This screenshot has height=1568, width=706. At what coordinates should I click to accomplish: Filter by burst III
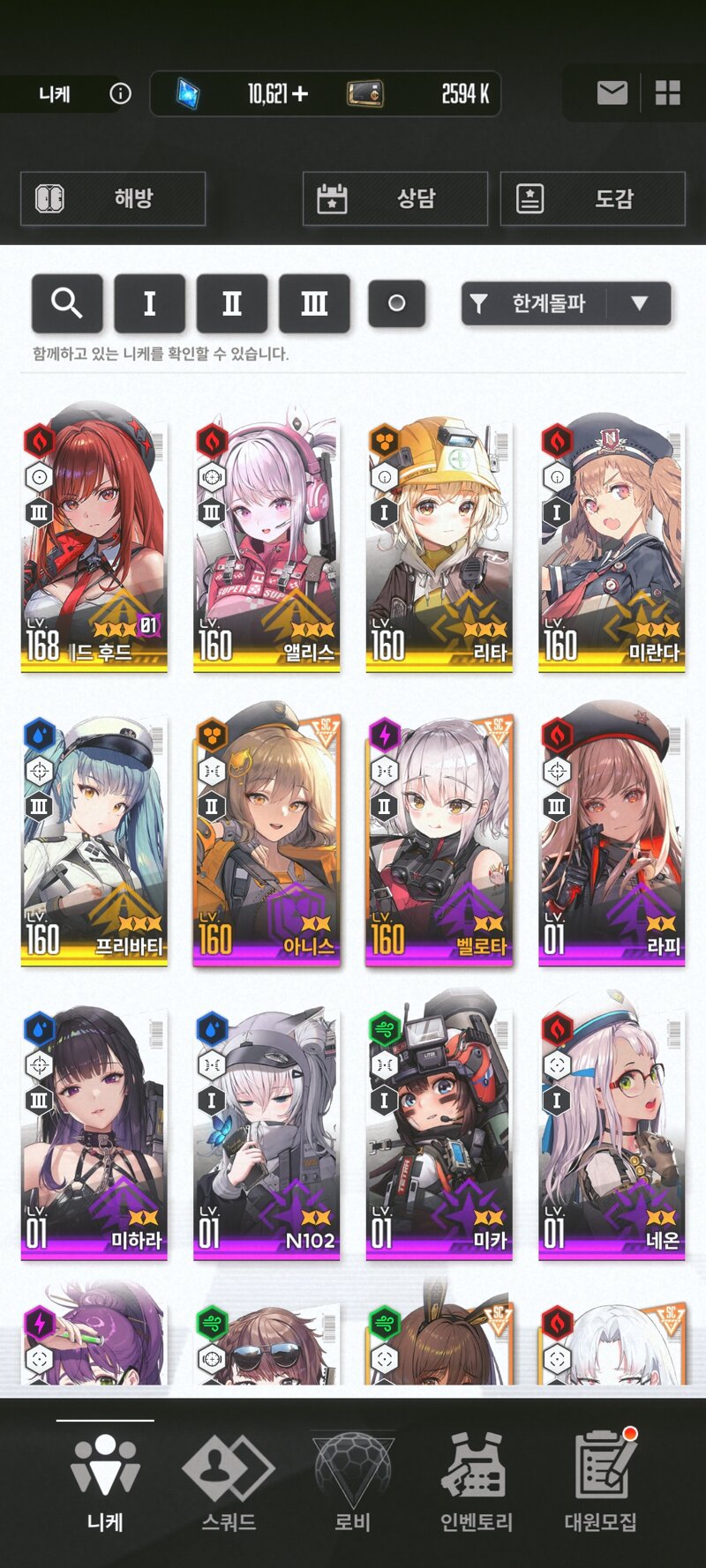[314, 303]
